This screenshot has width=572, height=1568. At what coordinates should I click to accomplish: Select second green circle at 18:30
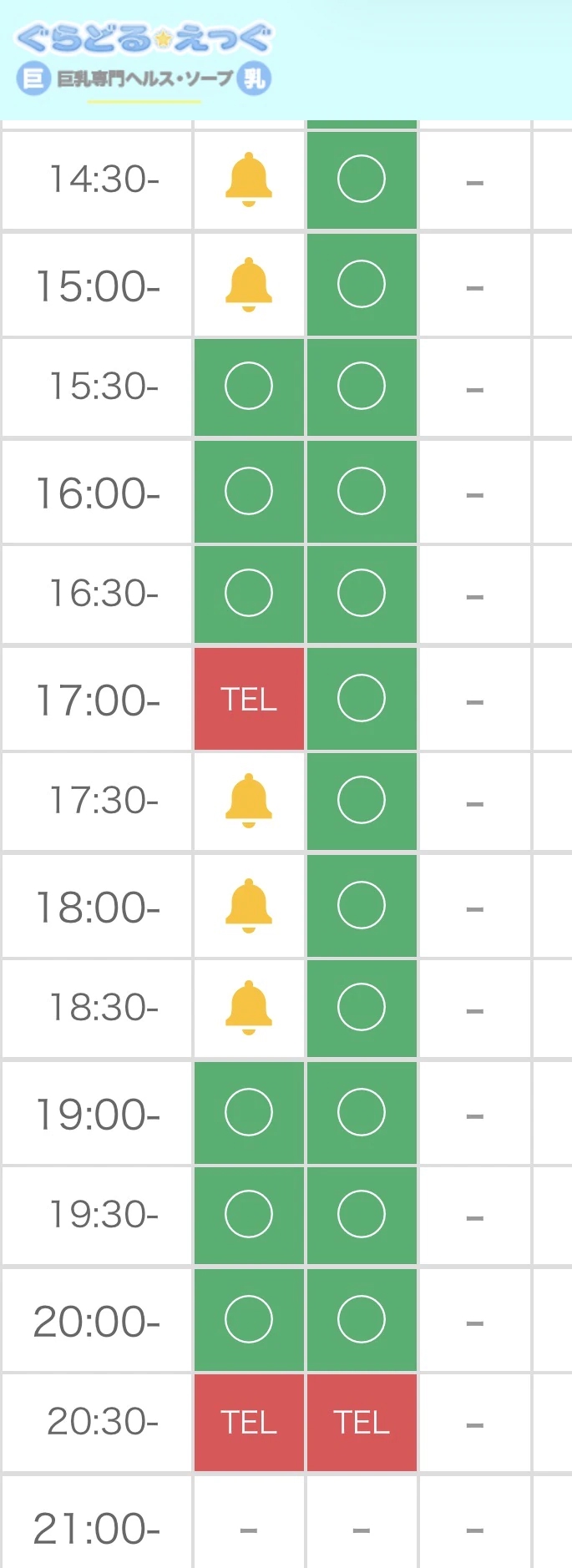(362, 1008)
